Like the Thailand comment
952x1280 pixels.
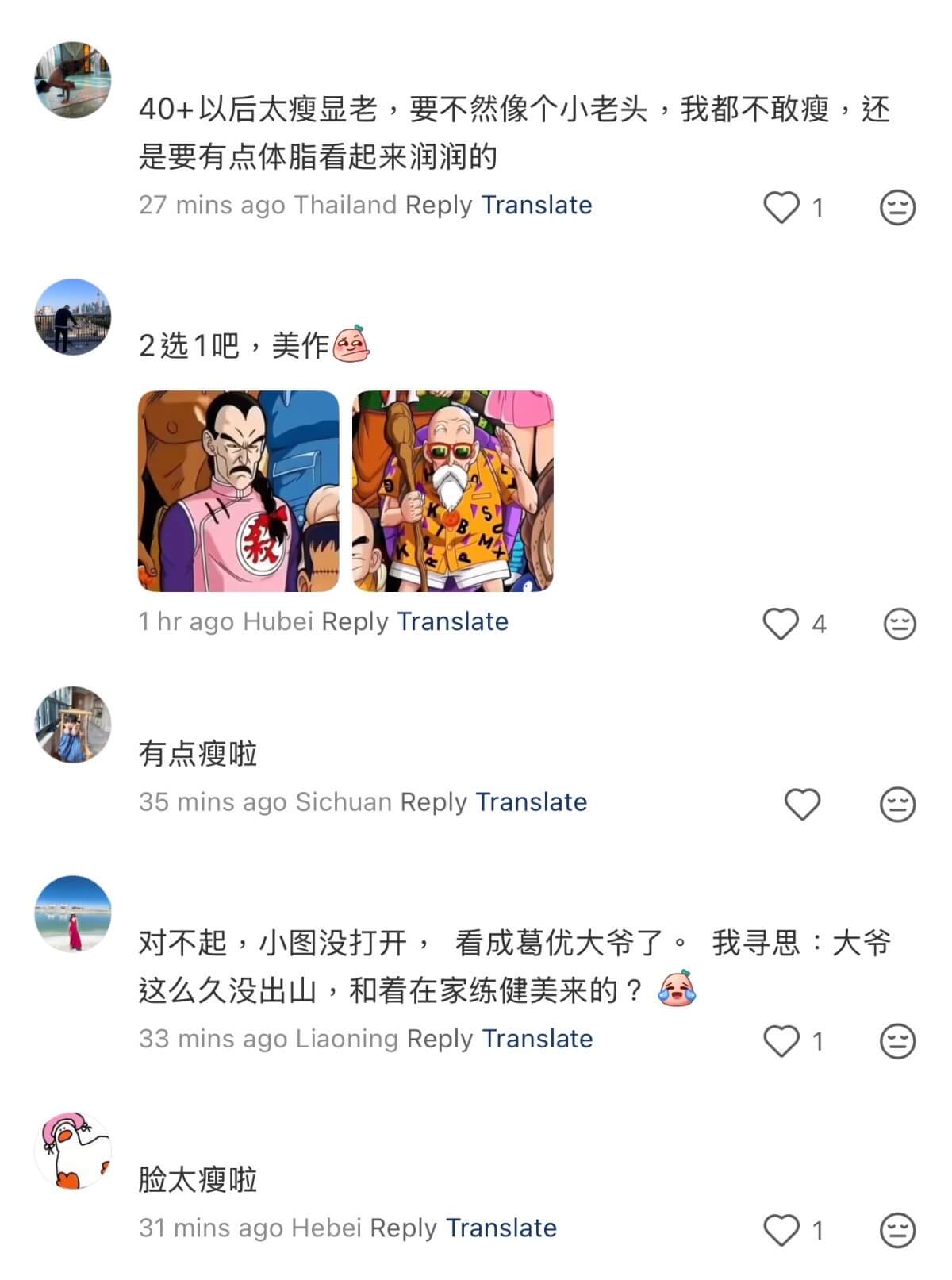pos(781,207)
